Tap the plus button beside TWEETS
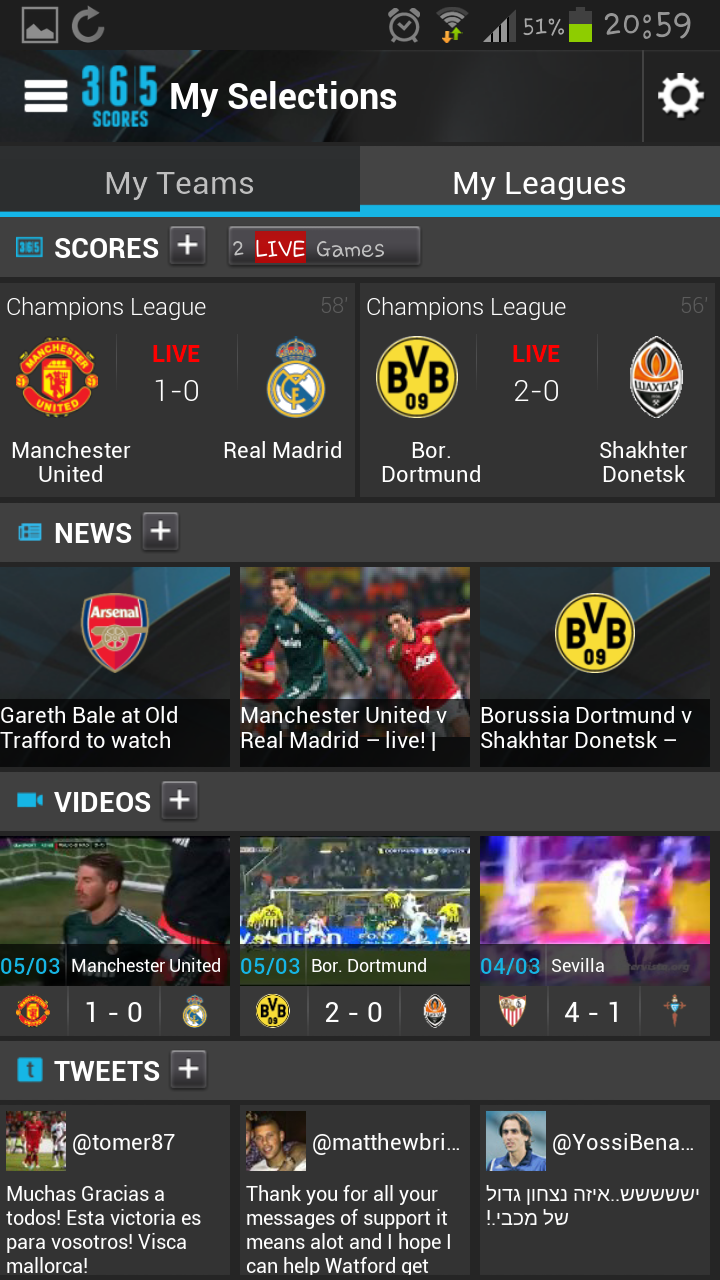 point(188,1069)
